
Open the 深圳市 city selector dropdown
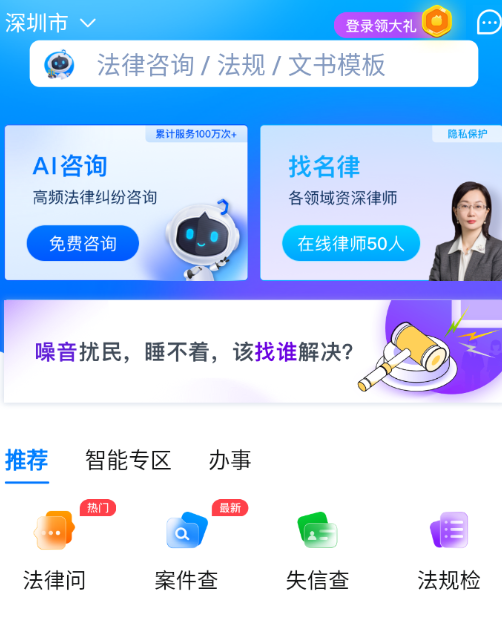click(50, 23)
